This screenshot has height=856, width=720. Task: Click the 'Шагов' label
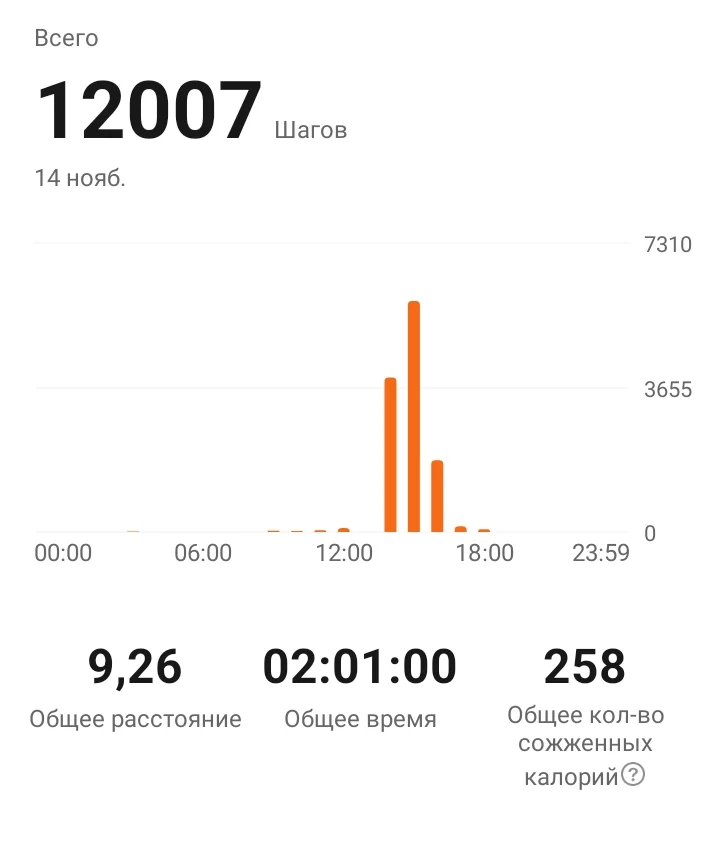[312, 129]
